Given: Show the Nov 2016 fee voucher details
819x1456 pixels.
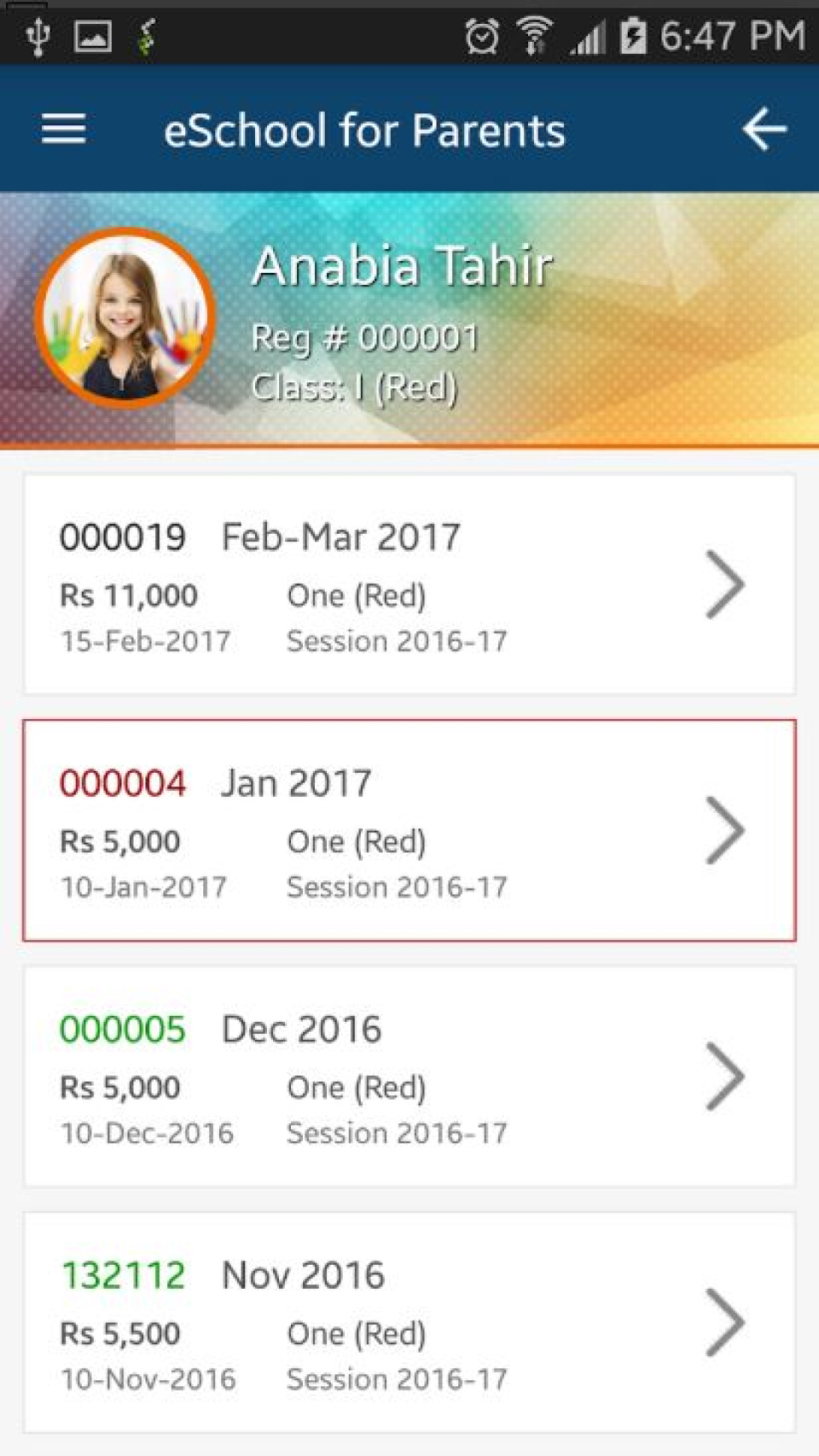Looking at the screenshot, I should click(x=409, y=1322).
